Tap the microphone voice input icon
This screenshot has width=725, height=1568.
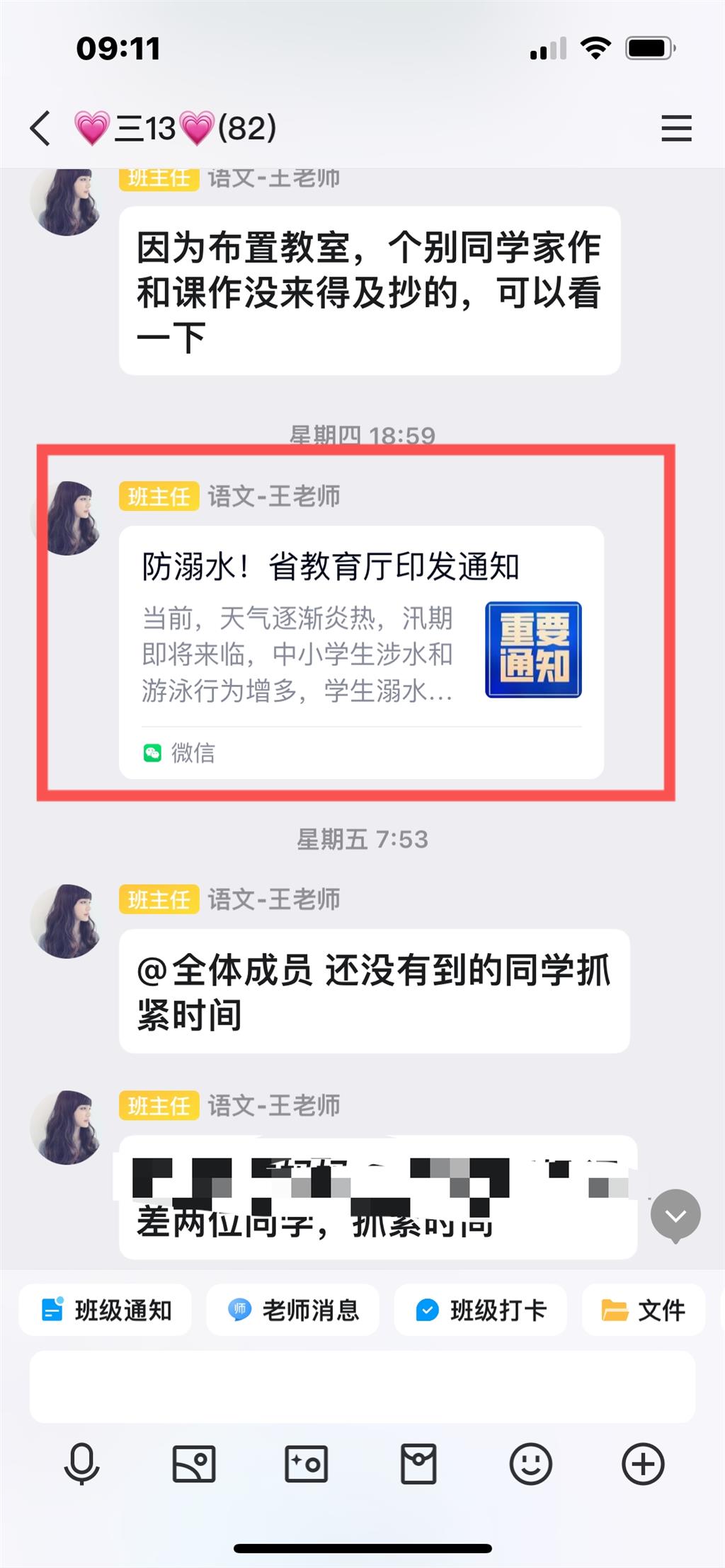point(81,1464)
